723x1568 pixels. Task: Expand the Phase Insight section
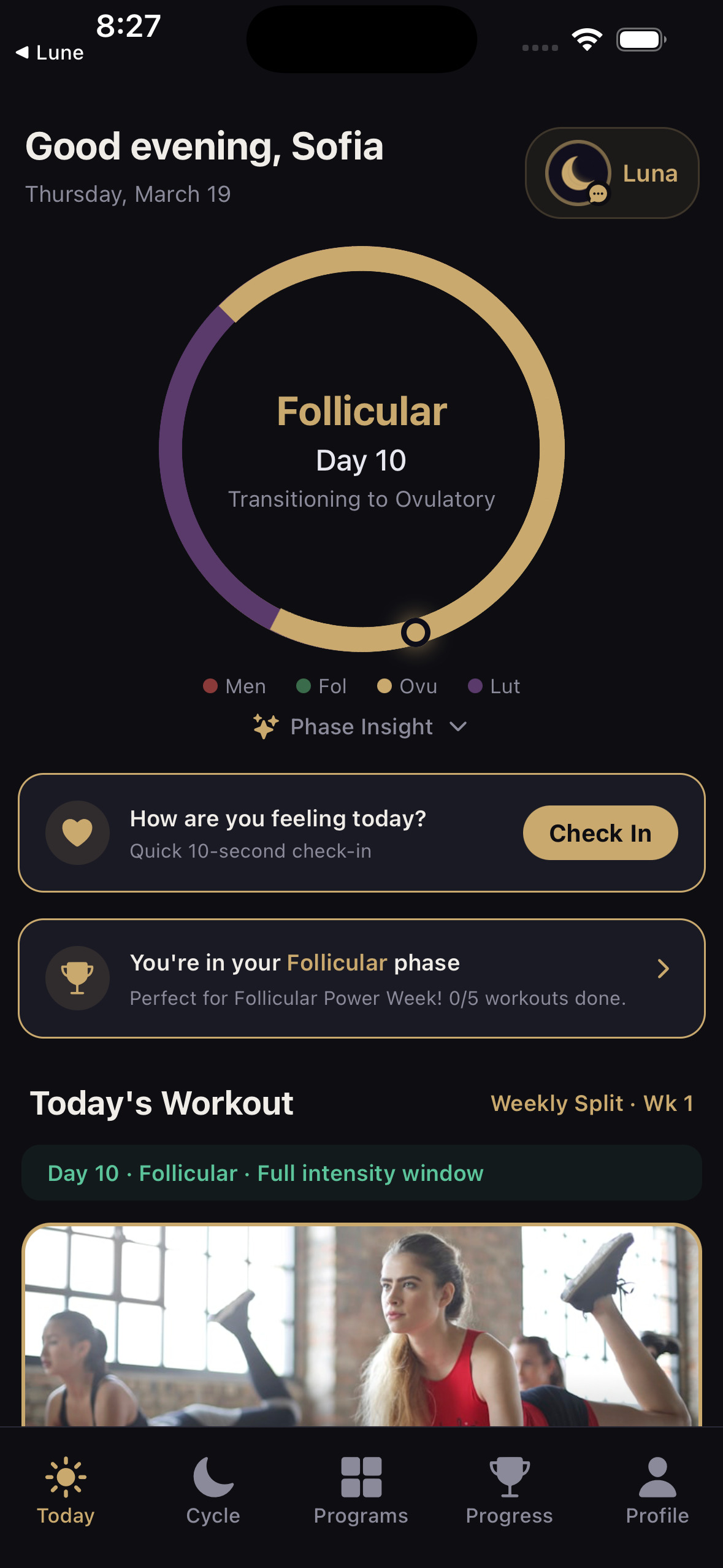click(x=361, y=727)
